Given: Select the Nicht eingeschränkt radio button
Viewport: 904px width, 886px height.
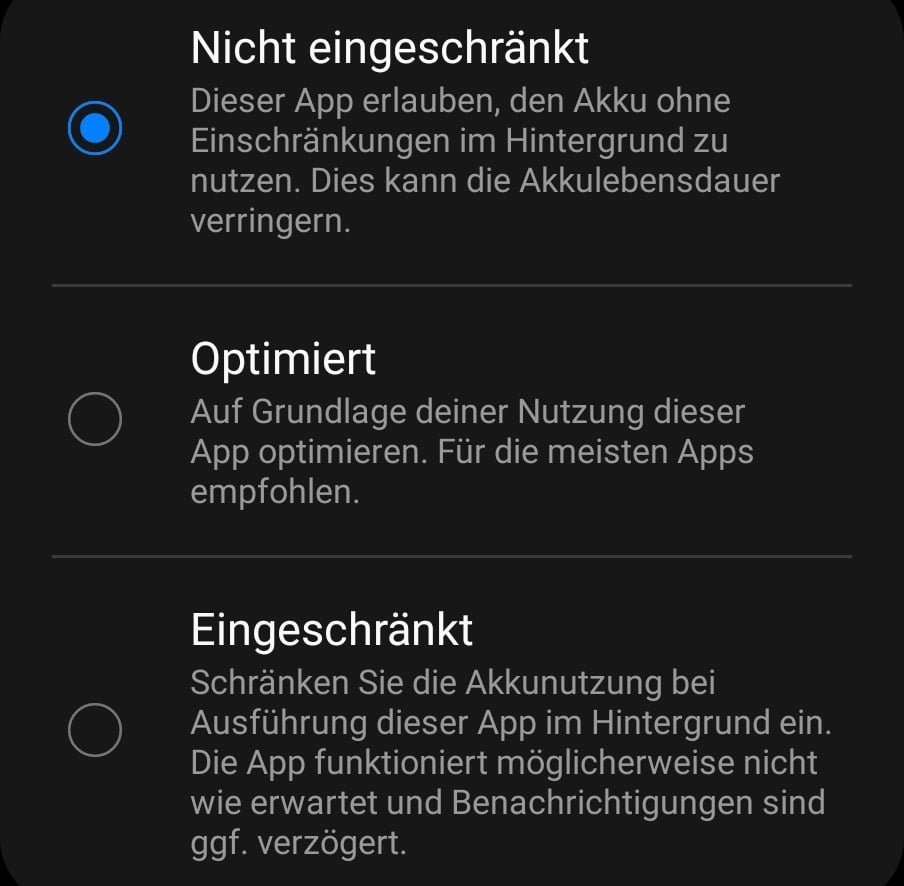Looking at the screenshot, I should (x=95, y=128).
